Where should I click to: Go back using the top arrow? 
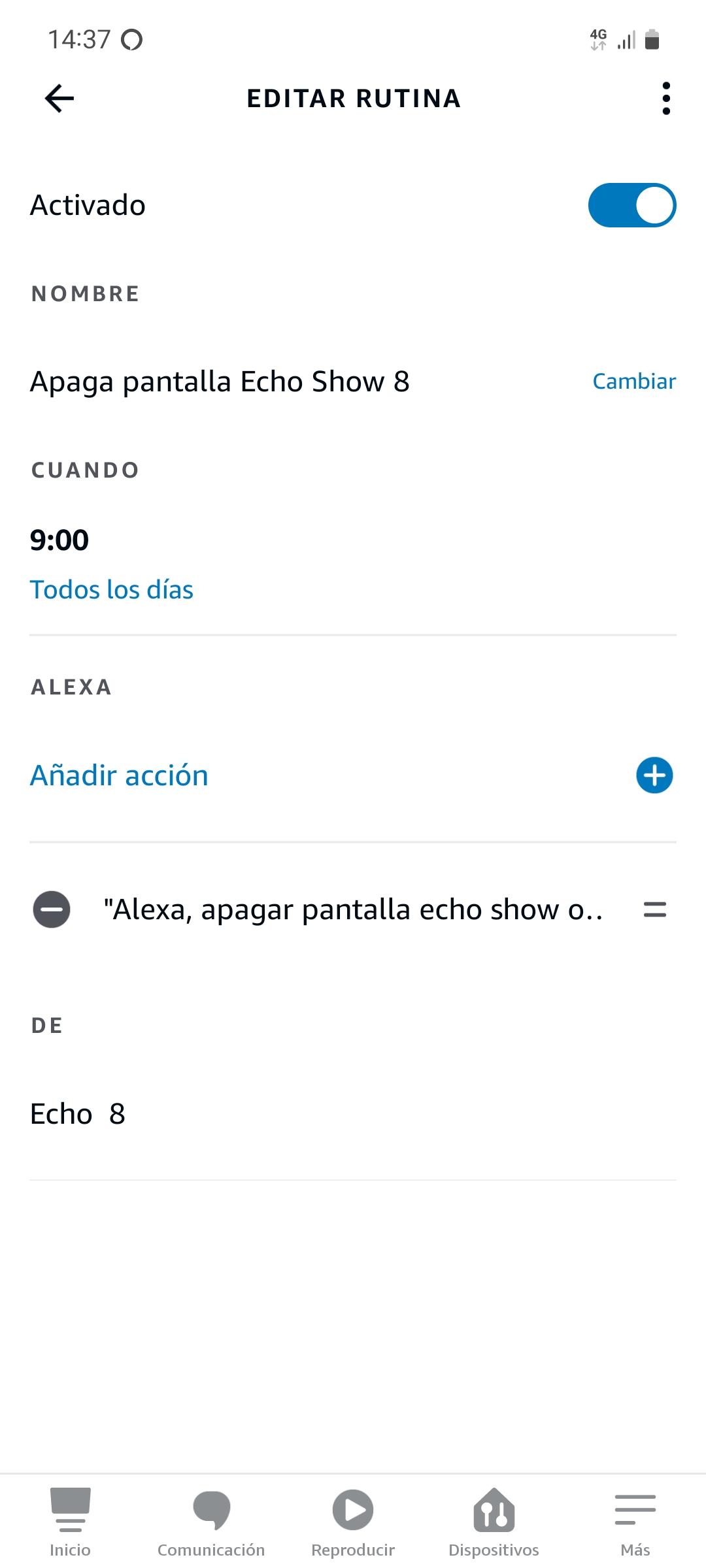point(59,99)
